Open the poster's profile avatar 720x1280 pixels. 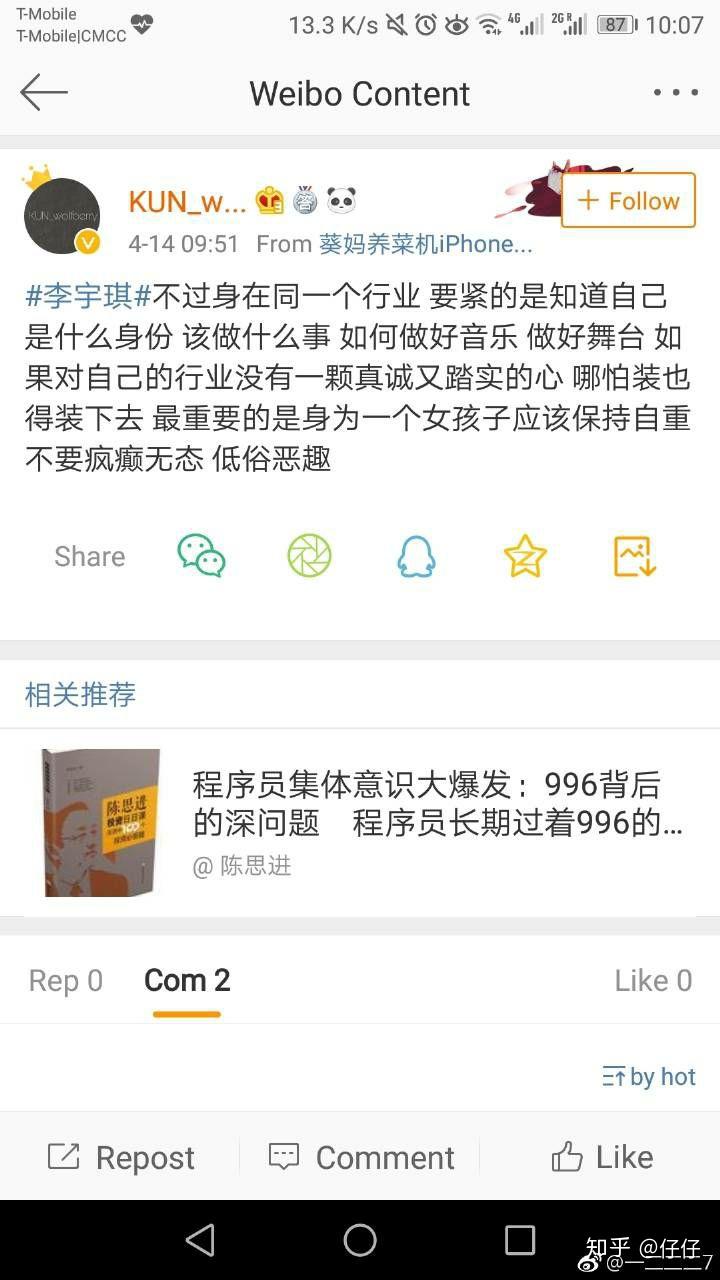tap(62, 216)
